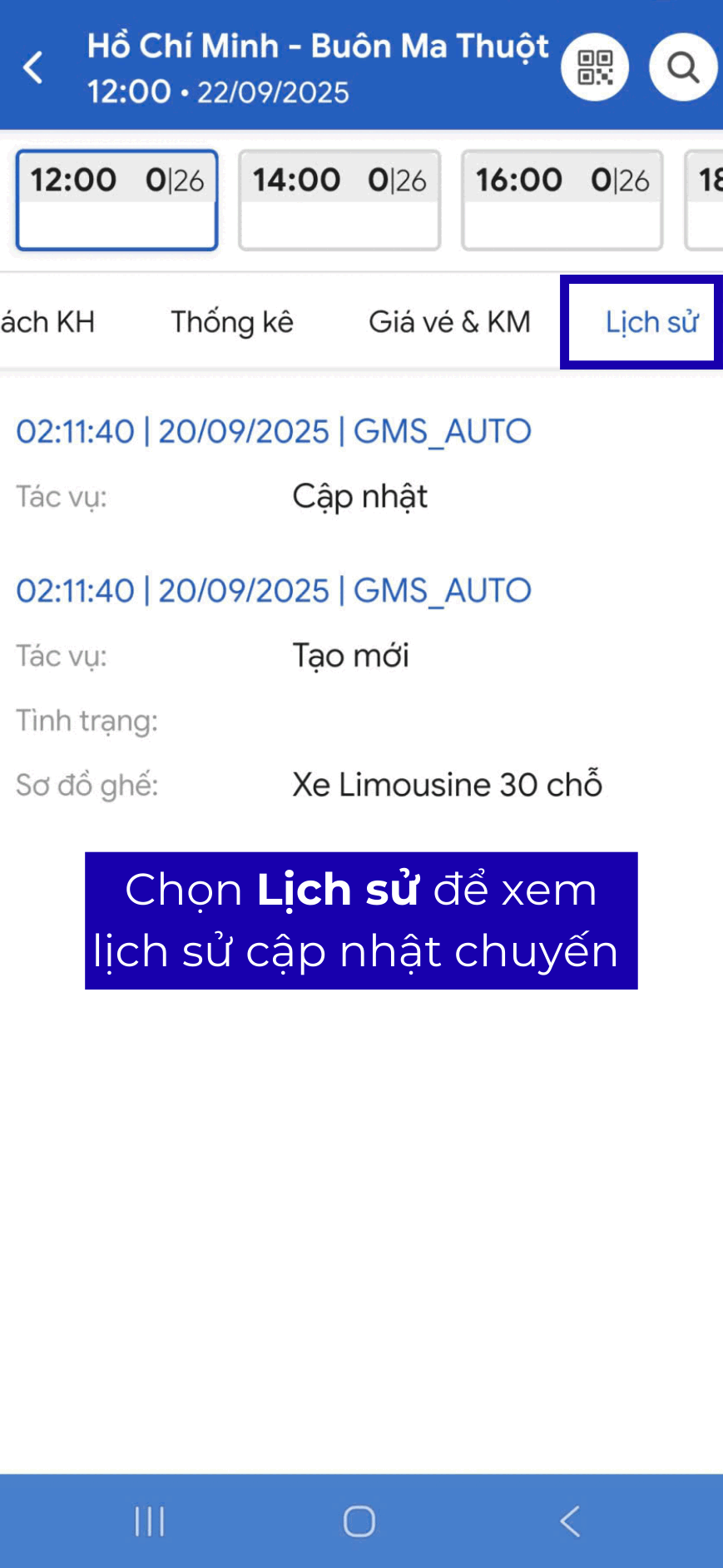
Task: Go back from the trip screen
Action: coord(34,67)
